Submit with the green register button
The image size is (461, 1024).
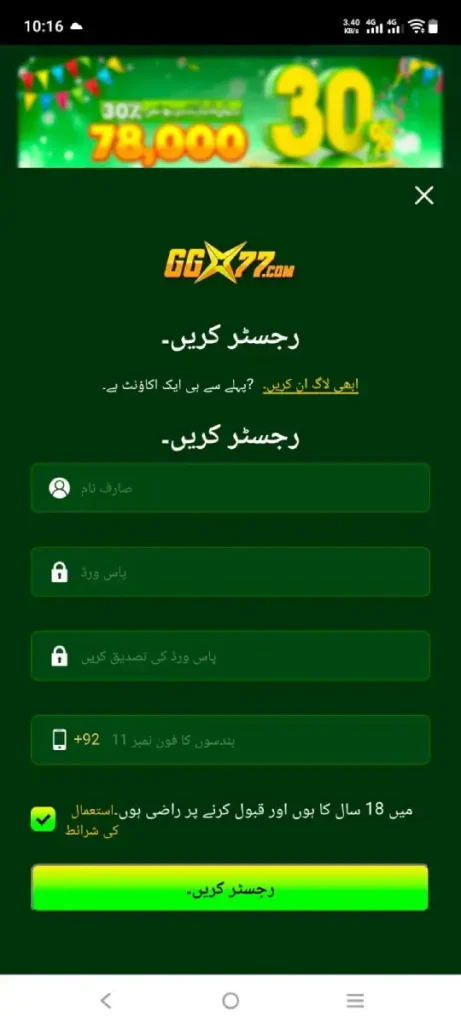(x=230, y=888)
